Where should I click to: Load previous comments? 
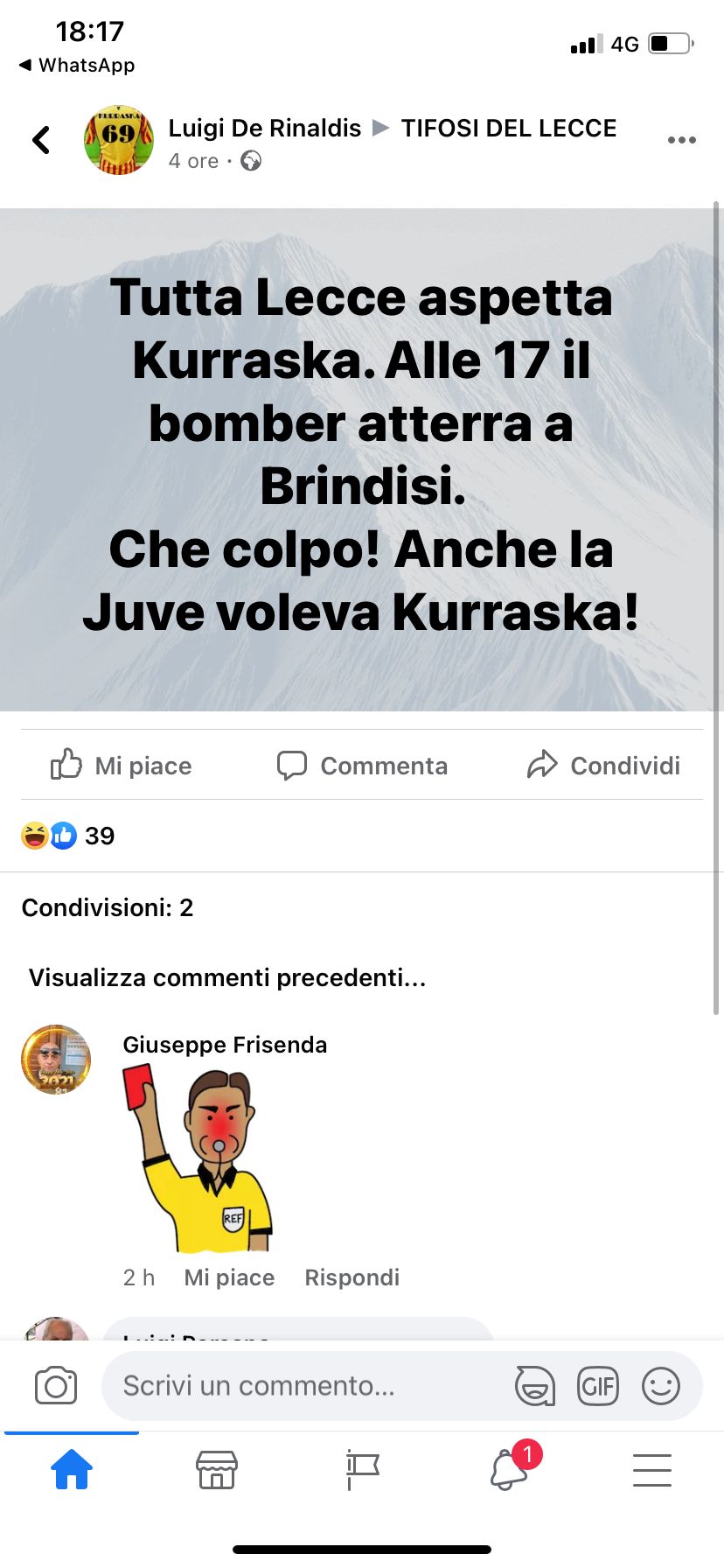227,977
